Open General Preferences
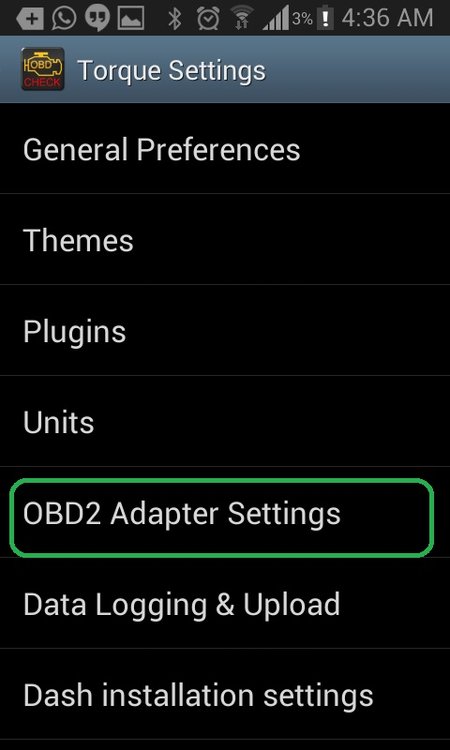This screenshot has height=750, width=450. click(x=225, y=149)
